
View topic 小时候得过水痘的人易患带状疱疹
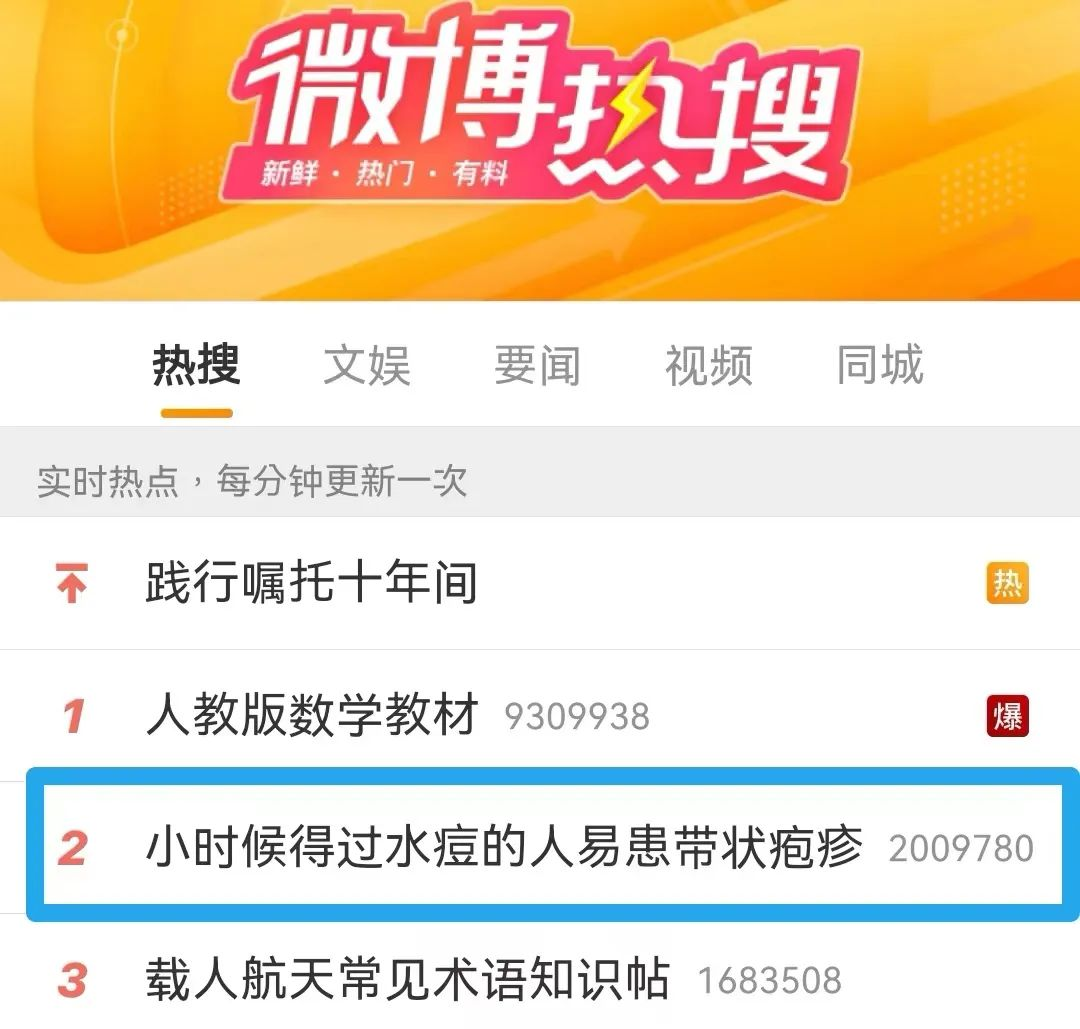point(504,848)
